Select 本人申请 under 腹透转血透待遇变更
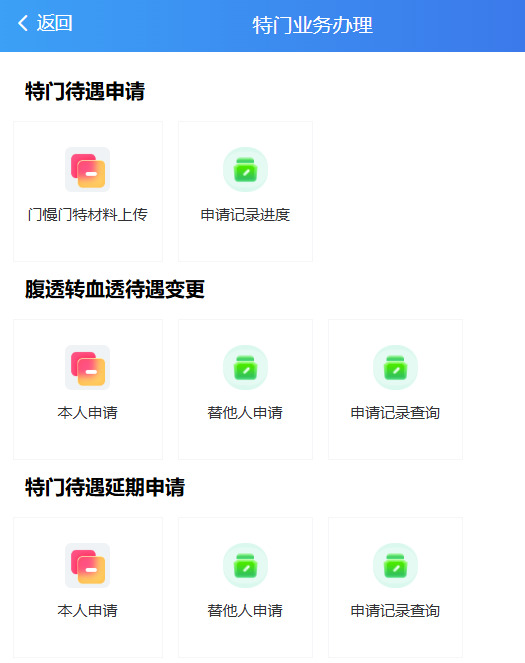 point(88,389)
